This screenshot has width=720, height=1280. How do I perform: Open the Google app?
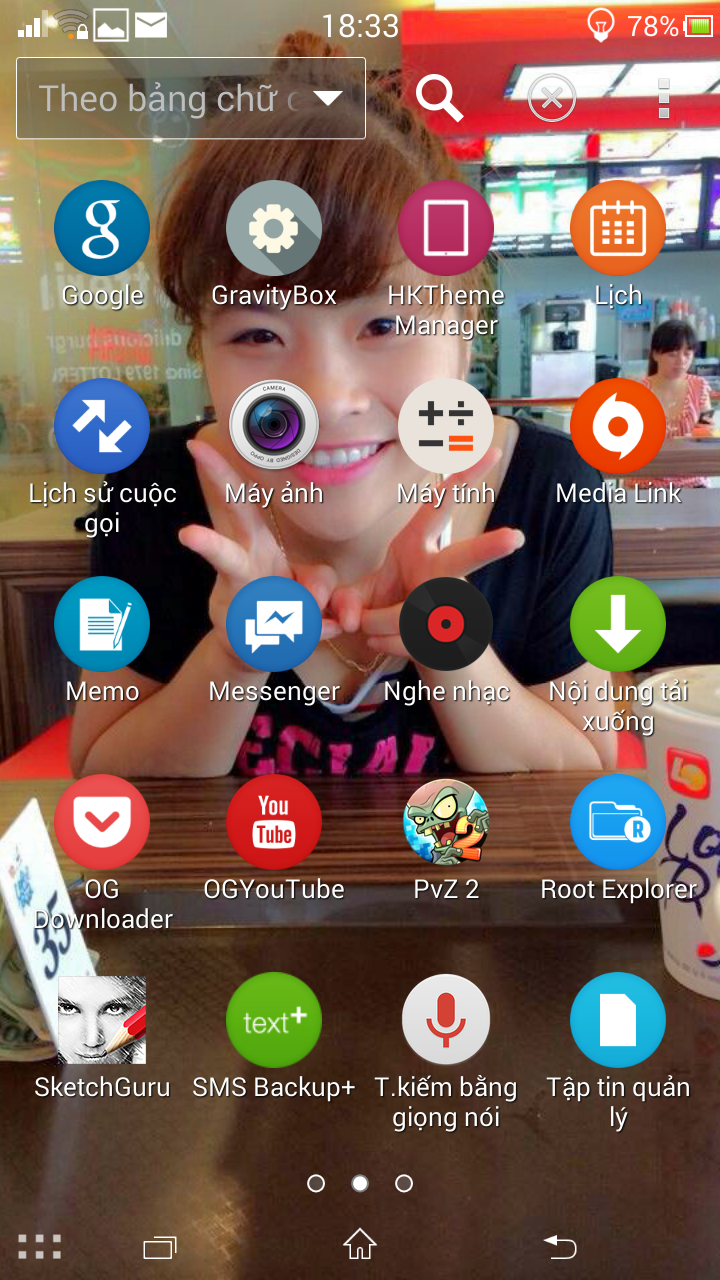(x=102, y=228)
